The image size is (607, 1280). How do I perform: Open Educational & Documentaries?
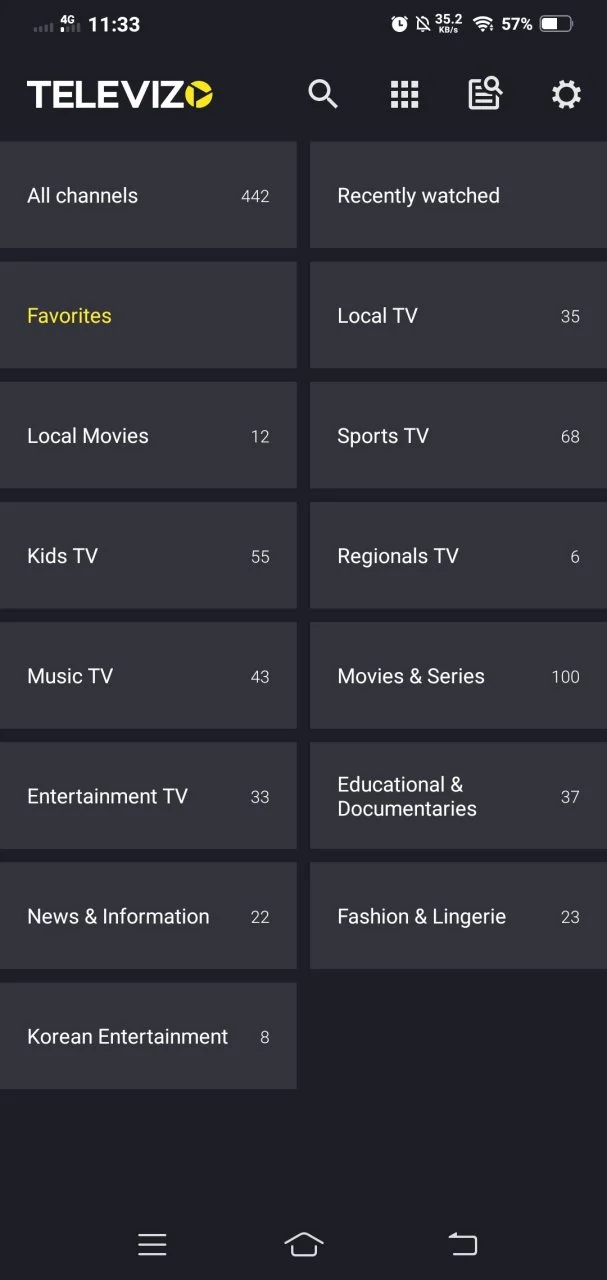(x=458, y=795)
